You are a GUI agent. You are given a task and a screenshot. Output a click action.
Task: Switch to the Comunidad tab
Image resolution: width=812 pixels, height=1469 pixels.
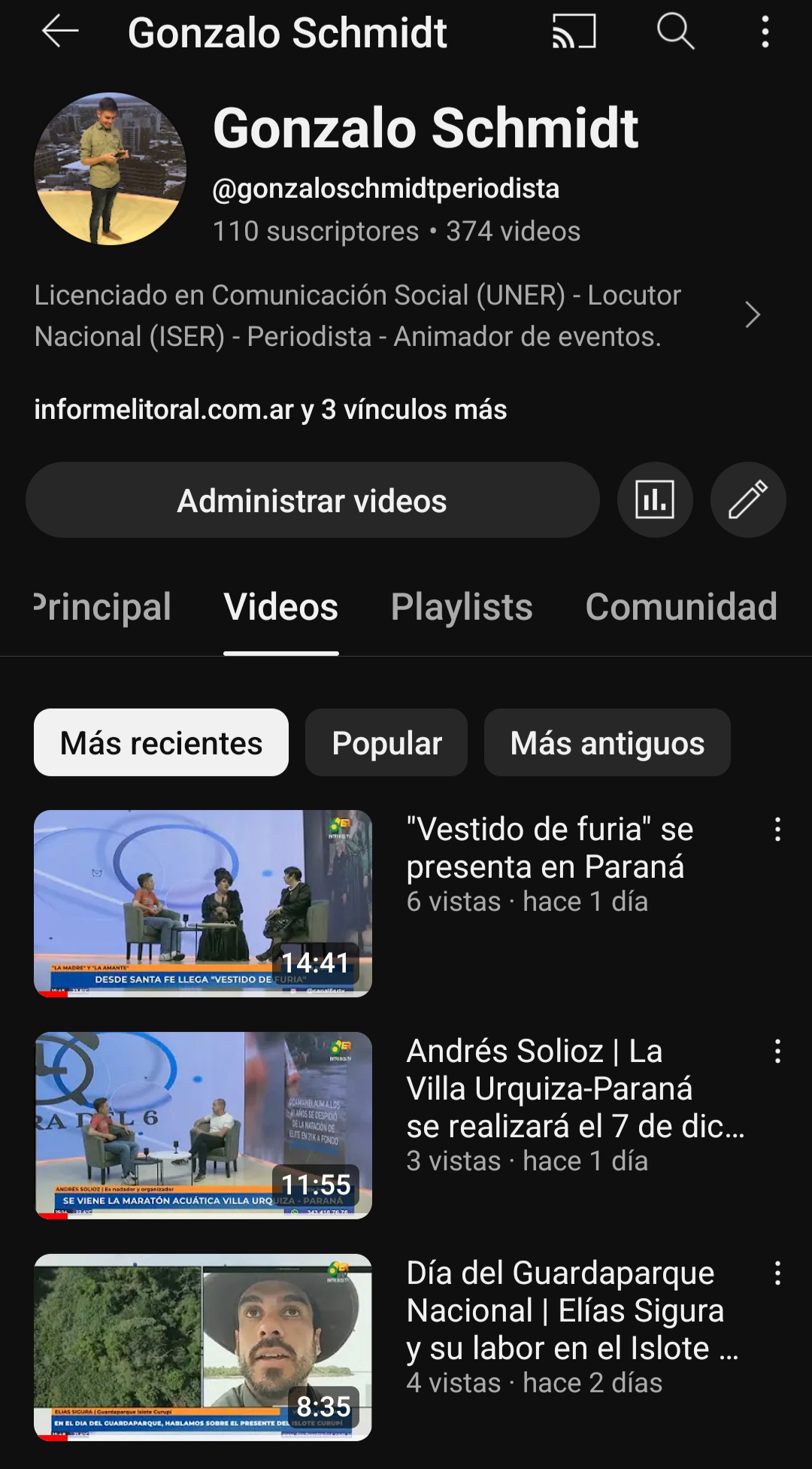(x=680, y=607)
